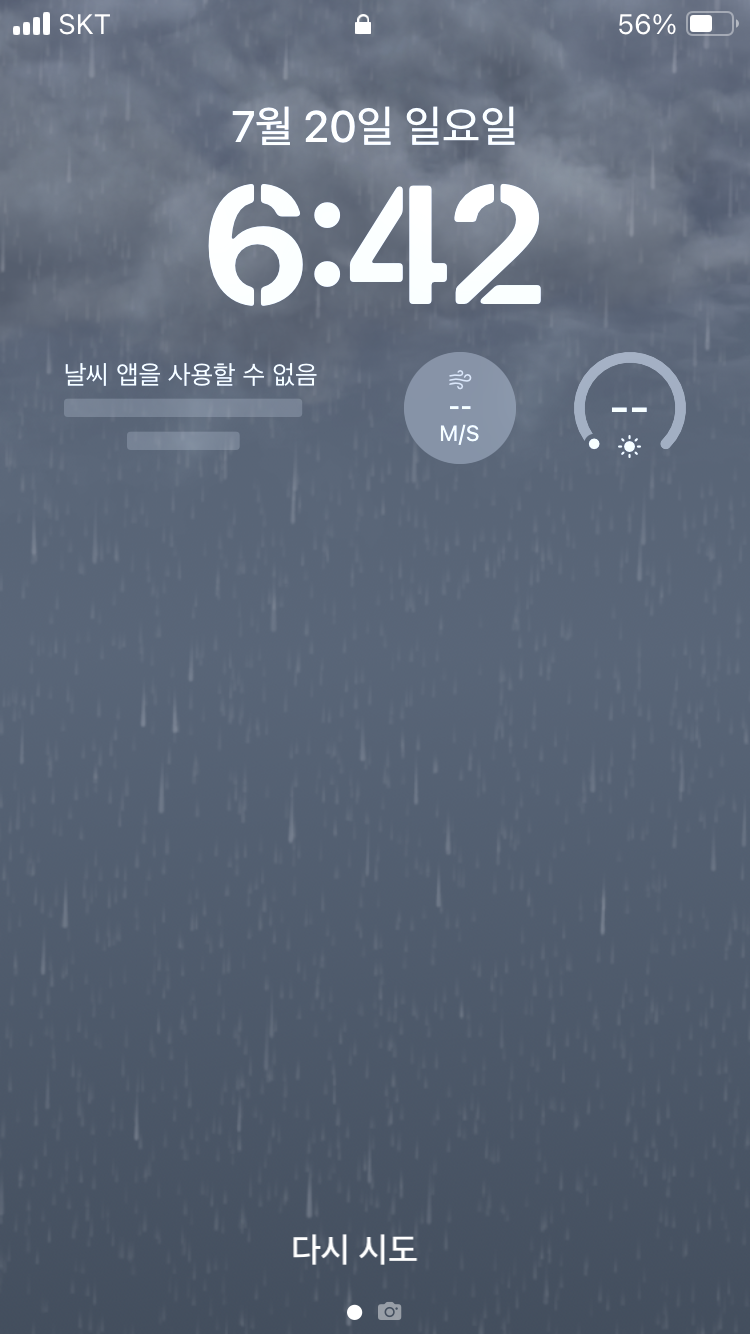The height and width of the screenshot is (1334, 750).
Task: Tap 다시 시도 to retry unlocking
Action: [x=354, y=1248]
